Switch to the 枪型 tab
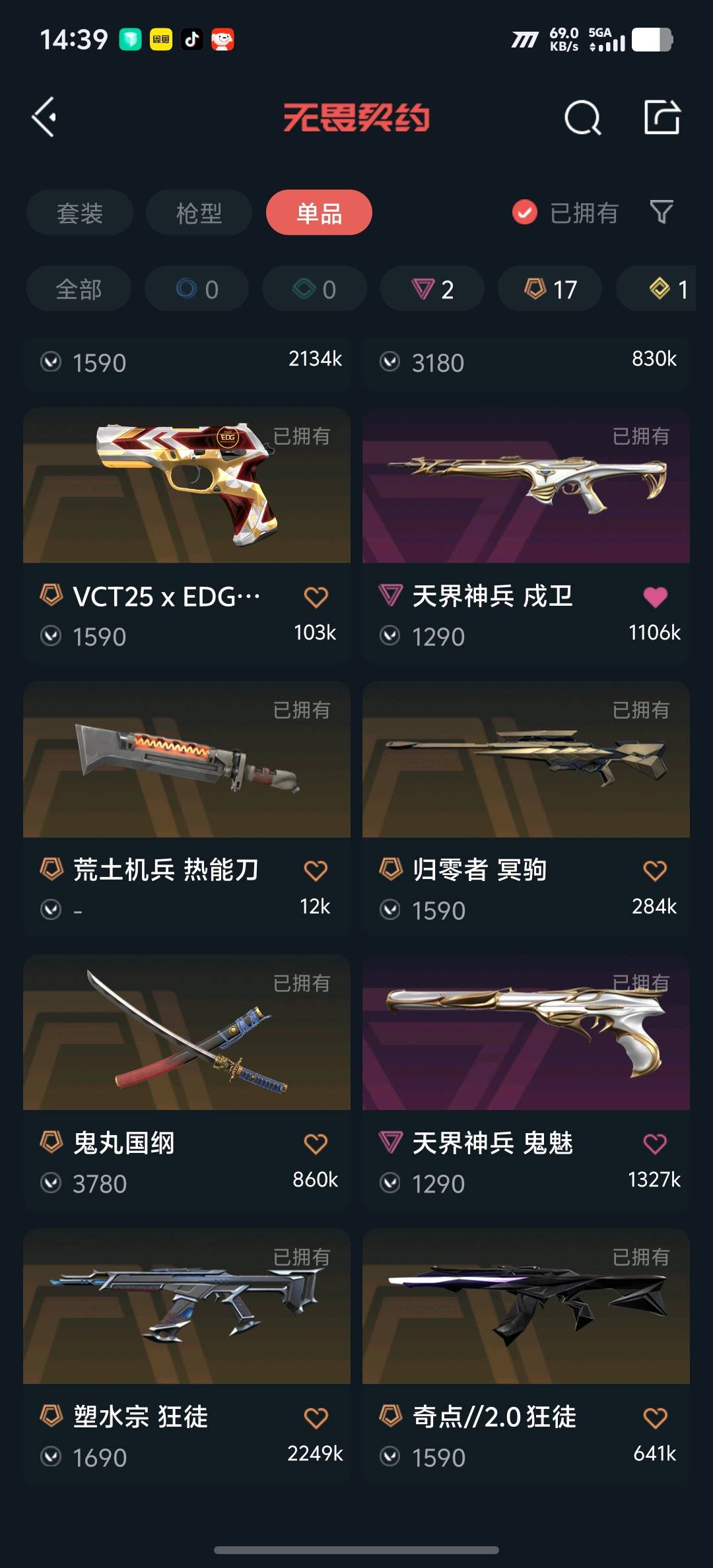Image resolution: width=713 pixels, height=1568 pixels. 199,212
